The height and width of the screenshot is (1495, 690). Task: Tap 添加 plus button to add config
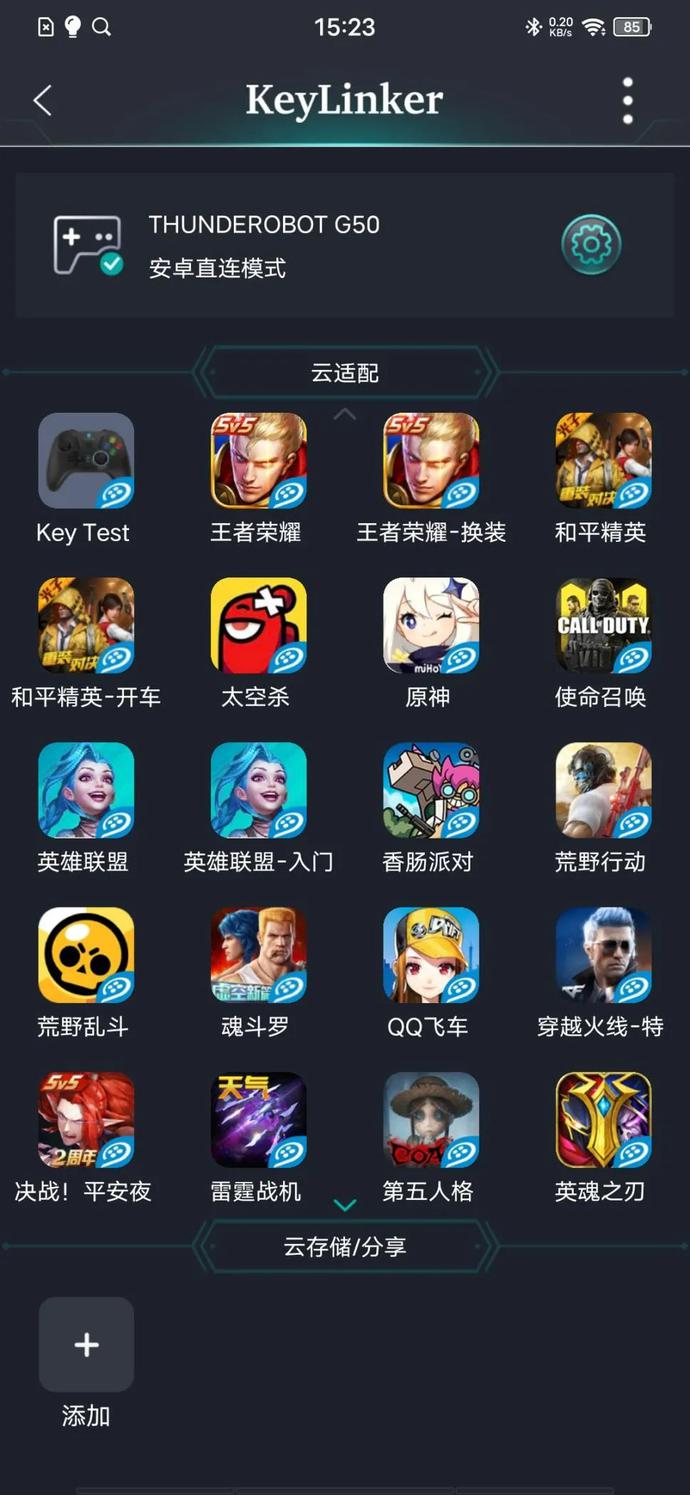pyautogui.click(x=86, y=1345)
